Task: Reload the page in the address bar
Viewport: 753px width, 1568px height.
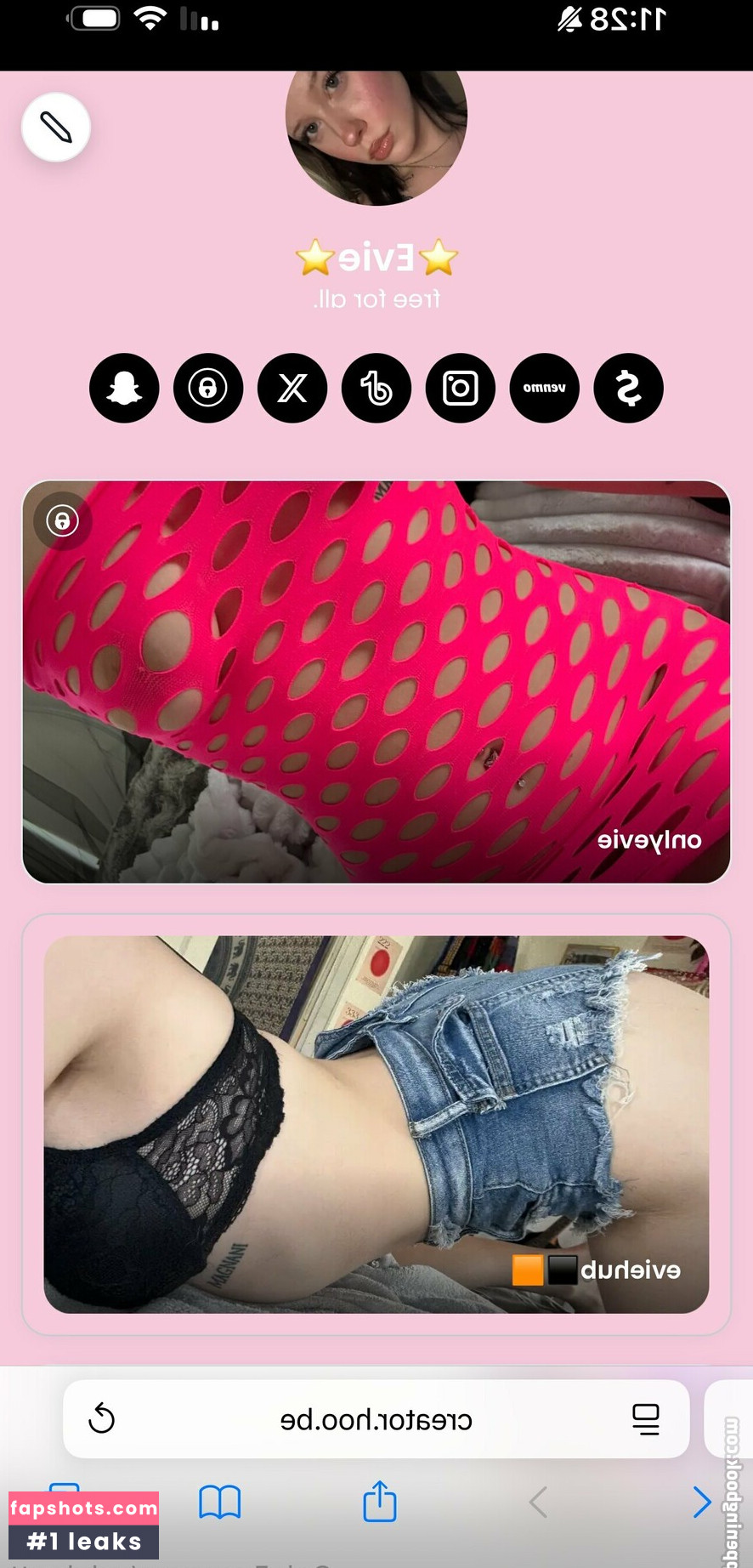Action: (x=102, y=1418)
